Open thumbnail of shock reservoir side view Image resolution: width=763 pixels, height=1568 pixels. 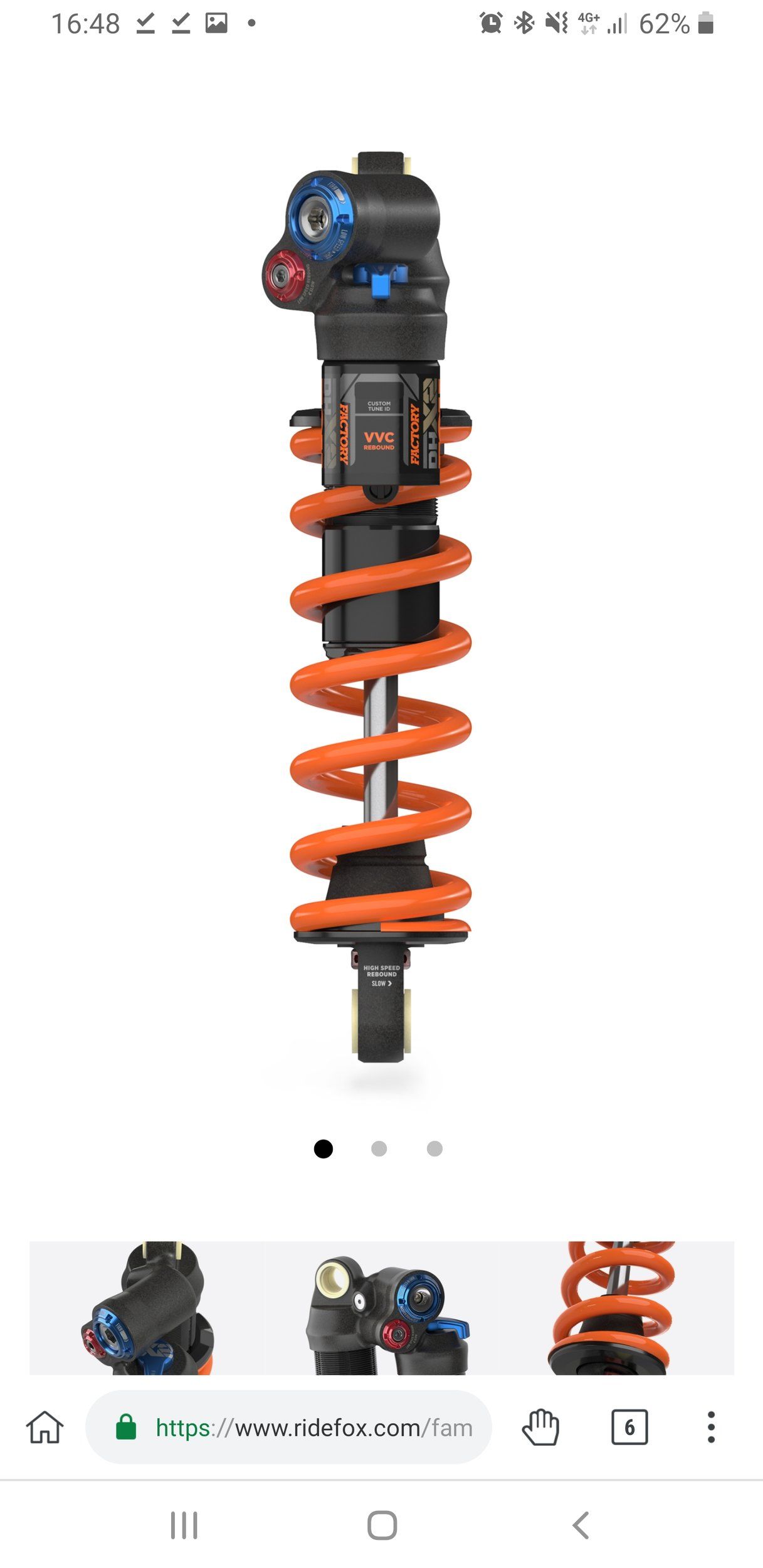(x=147, y=1308)
